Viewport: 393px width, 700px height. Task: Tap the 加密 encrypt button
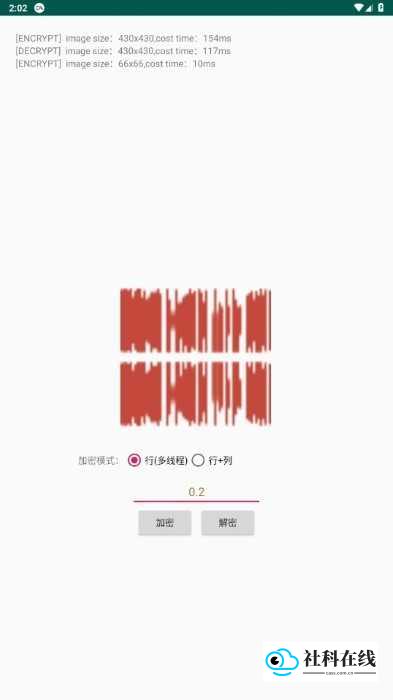click(x=165, y=523)
